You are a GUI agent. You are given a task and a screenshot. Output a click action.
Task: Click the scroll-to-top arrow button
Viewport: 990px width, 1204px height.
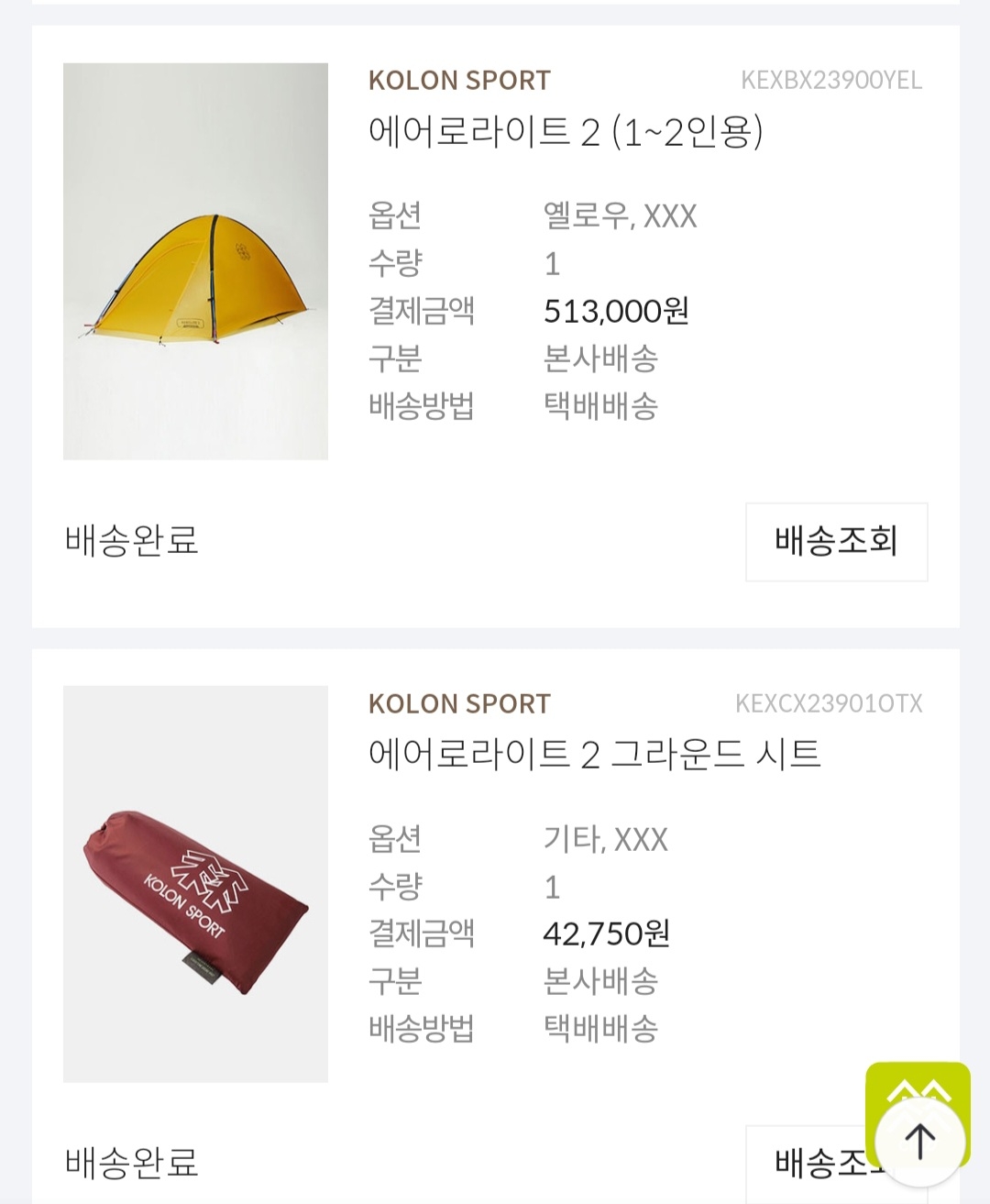pyautogui.click(x=920, y=1140)
